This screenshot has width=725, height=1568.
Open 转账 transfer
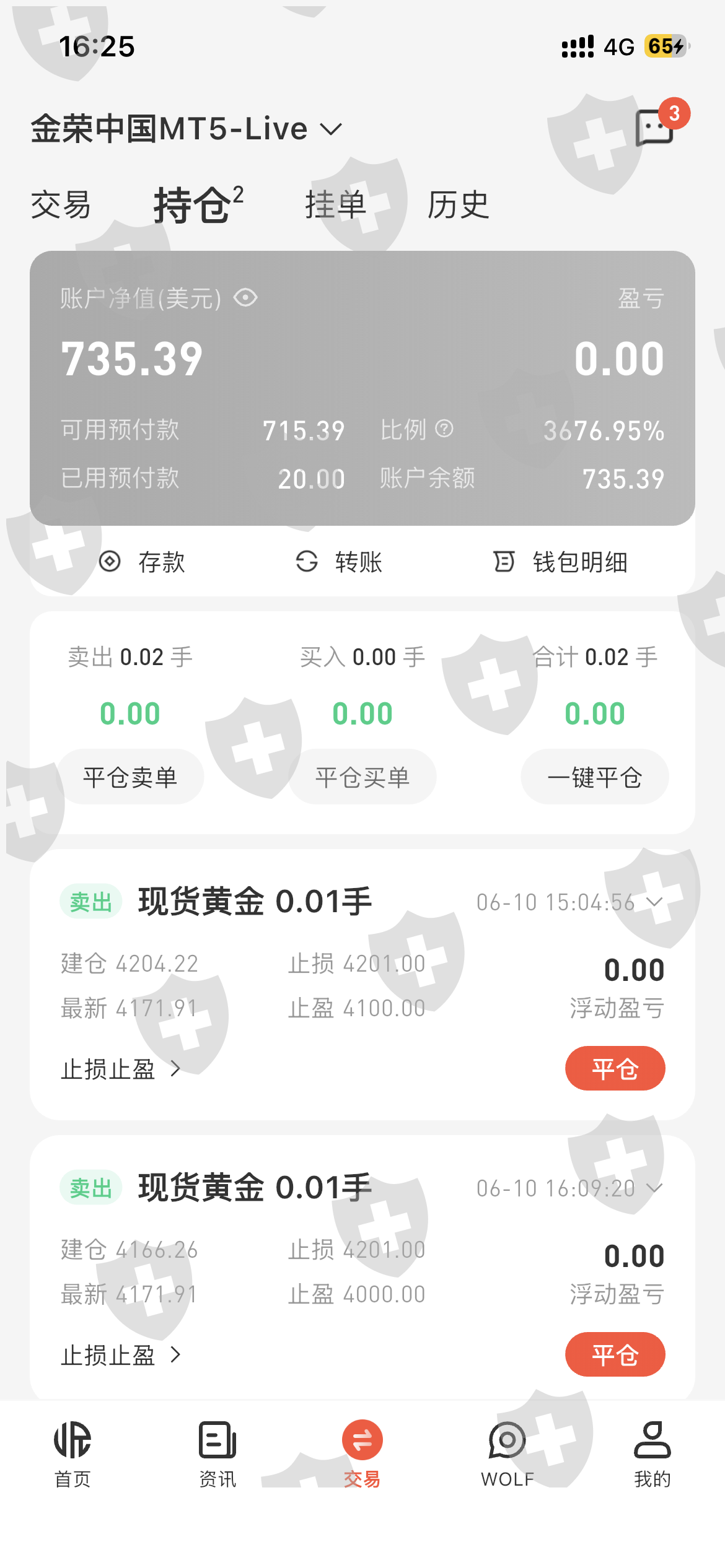[339, 562]
